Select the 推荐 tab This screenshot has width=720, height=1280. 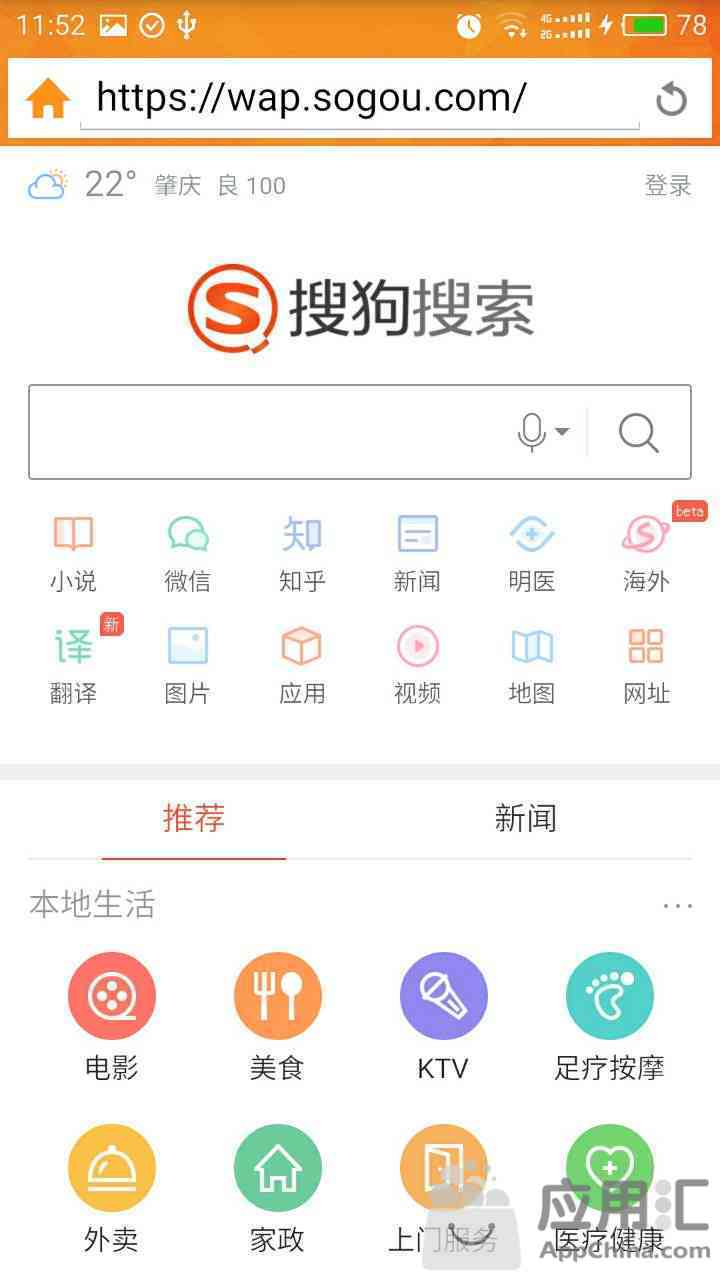194,819
